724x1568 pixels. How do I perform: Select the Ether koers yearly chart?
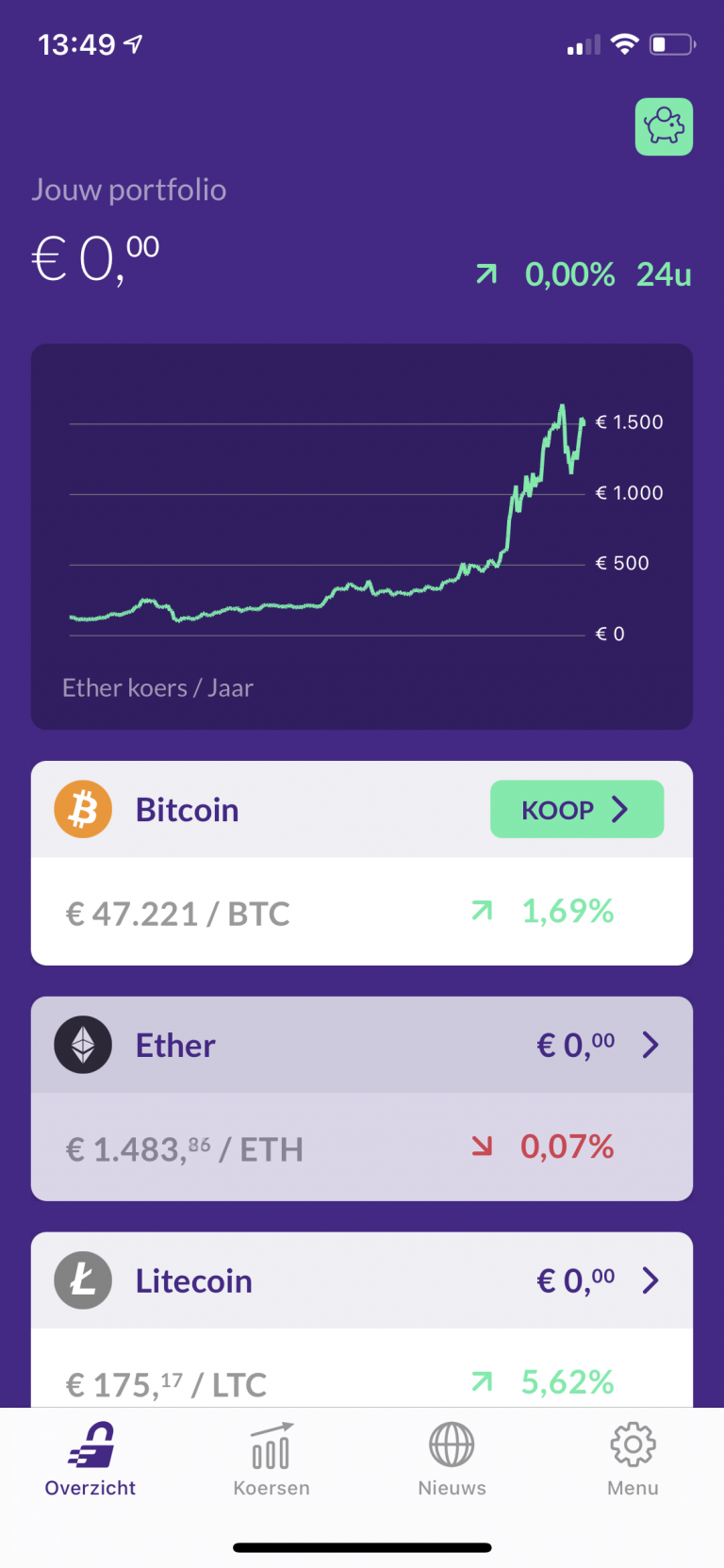(x=362, y=536)
